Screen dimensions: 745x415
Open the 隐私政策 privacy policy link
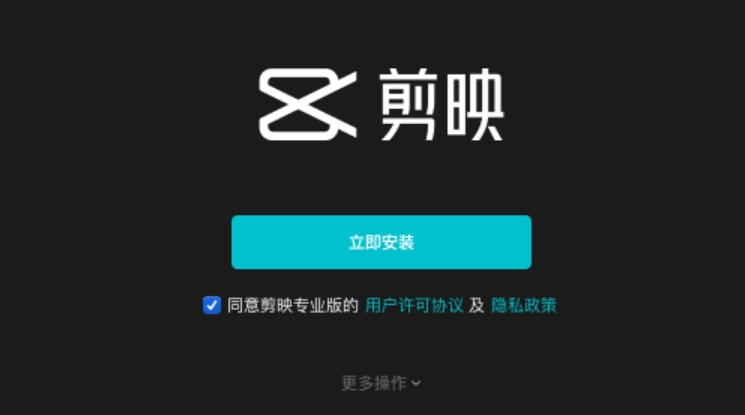coord(523,306)
